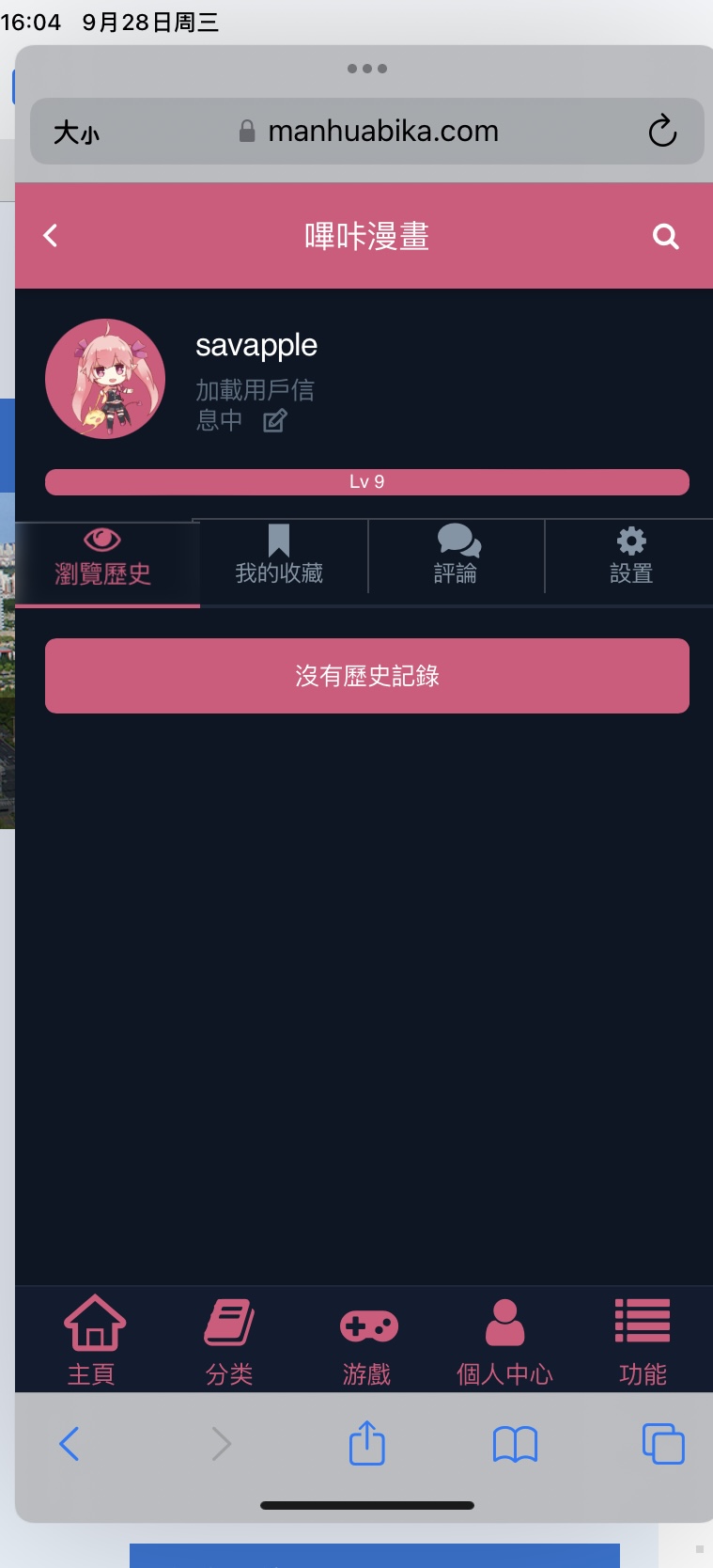Open the 設置 settings gear tab
The height and width of the screenshot is (1568, 713).
click(x=629, y=555)
